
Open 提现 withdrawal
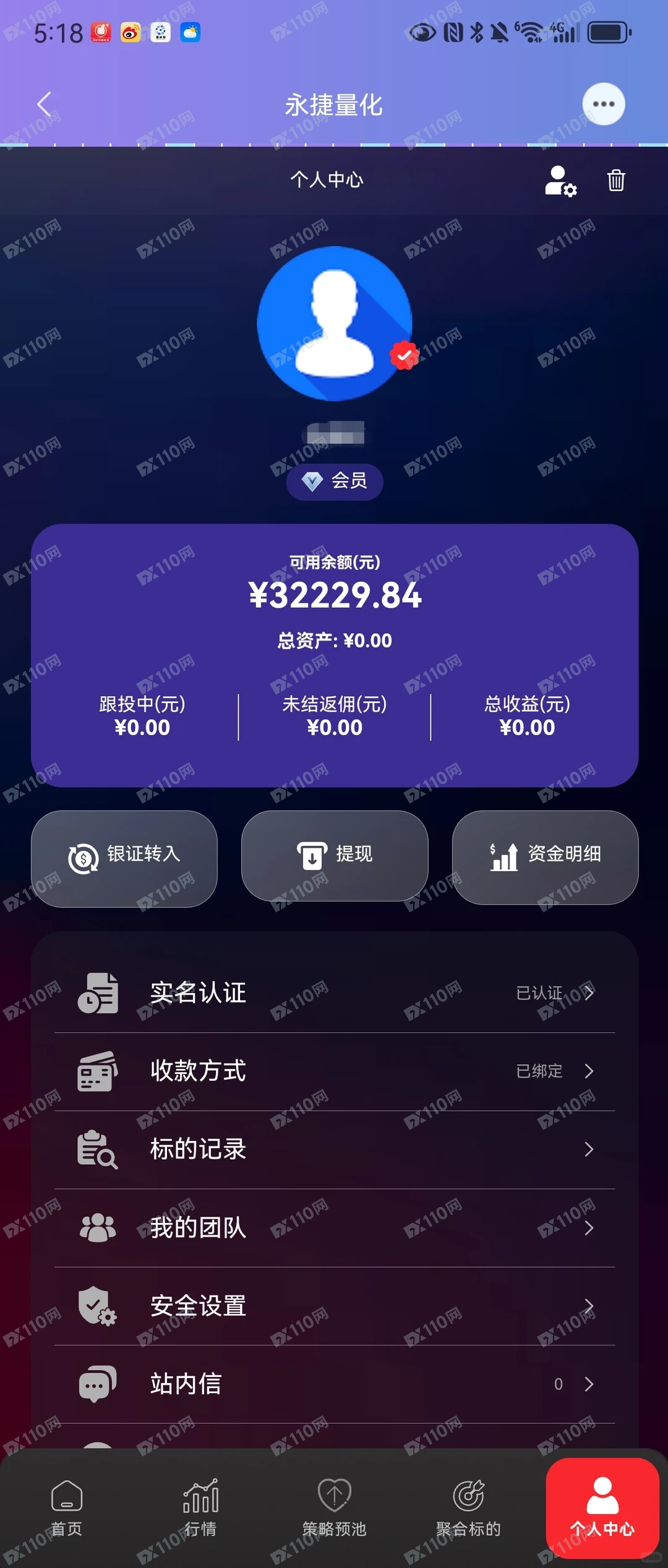(335, 856)
